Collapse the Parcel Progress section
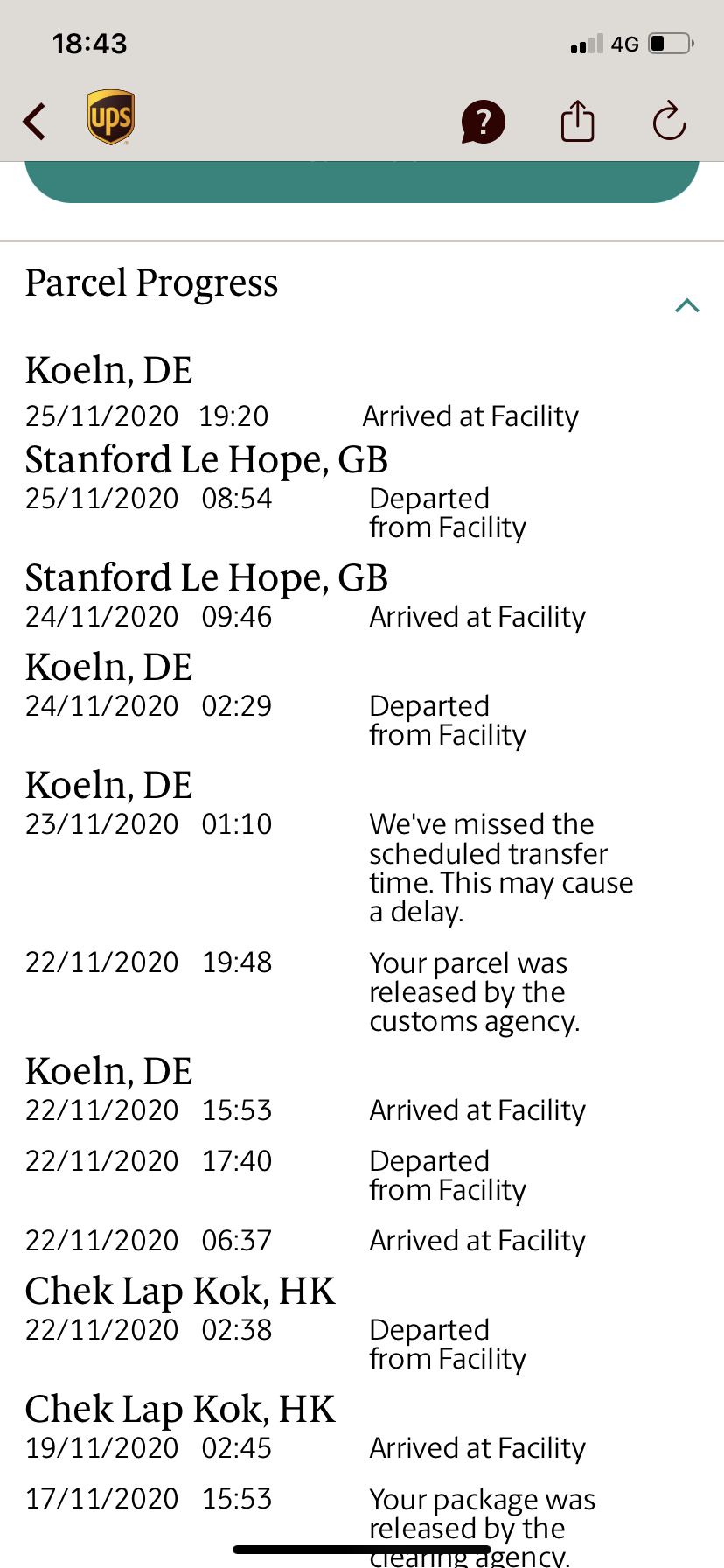The height and width of the screenshot is (1568, 724). [687, 305]
